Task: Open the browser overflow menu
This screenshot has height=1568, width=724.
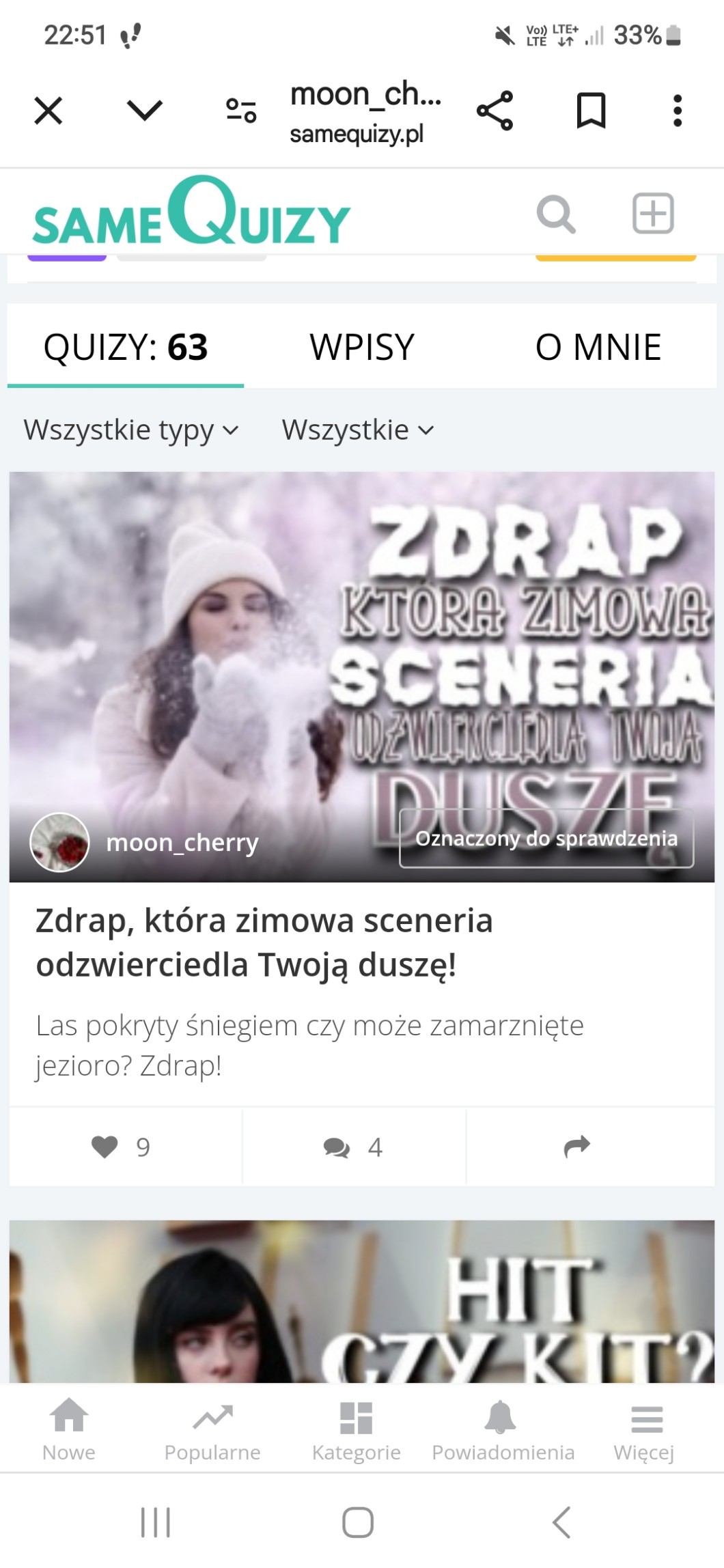Action: [677, 110]
